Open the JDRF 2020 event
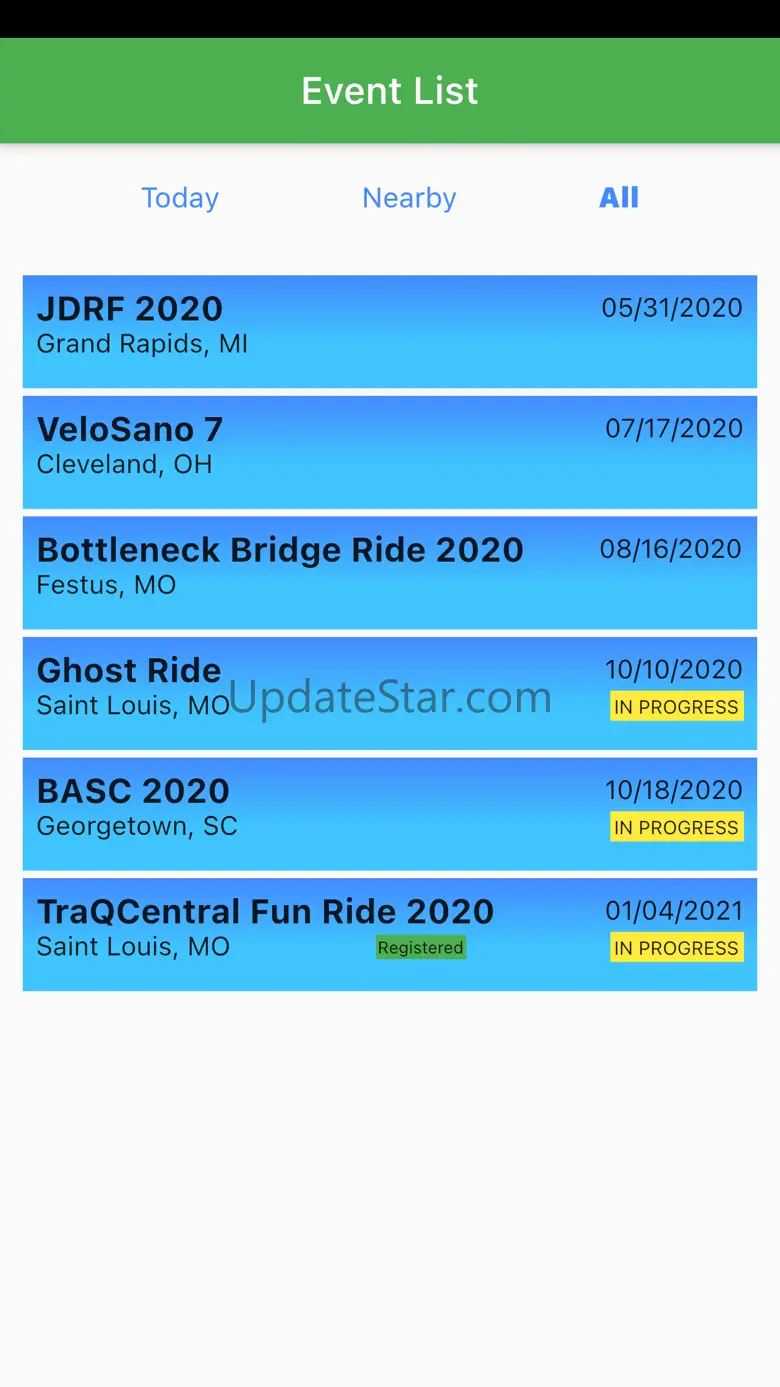Screen dimensions: 780x1387 click(389, 331)
